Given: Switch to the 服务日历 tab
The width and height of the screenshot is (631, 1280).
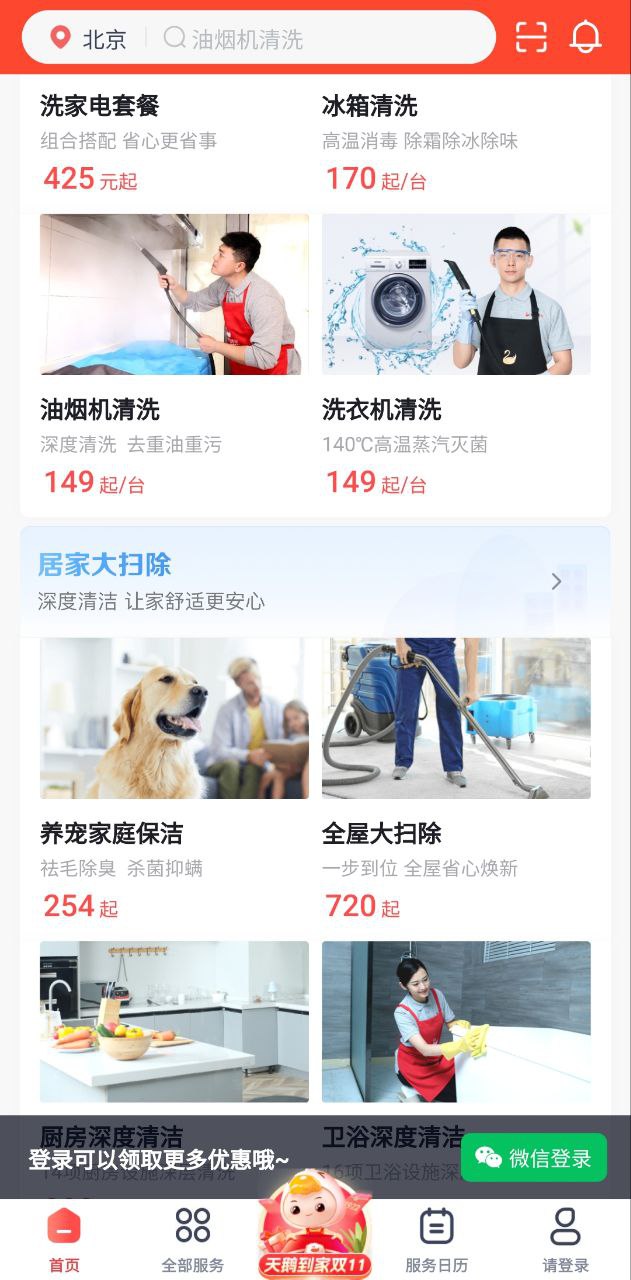Looking at the screenshot, I should point(436,1240).
